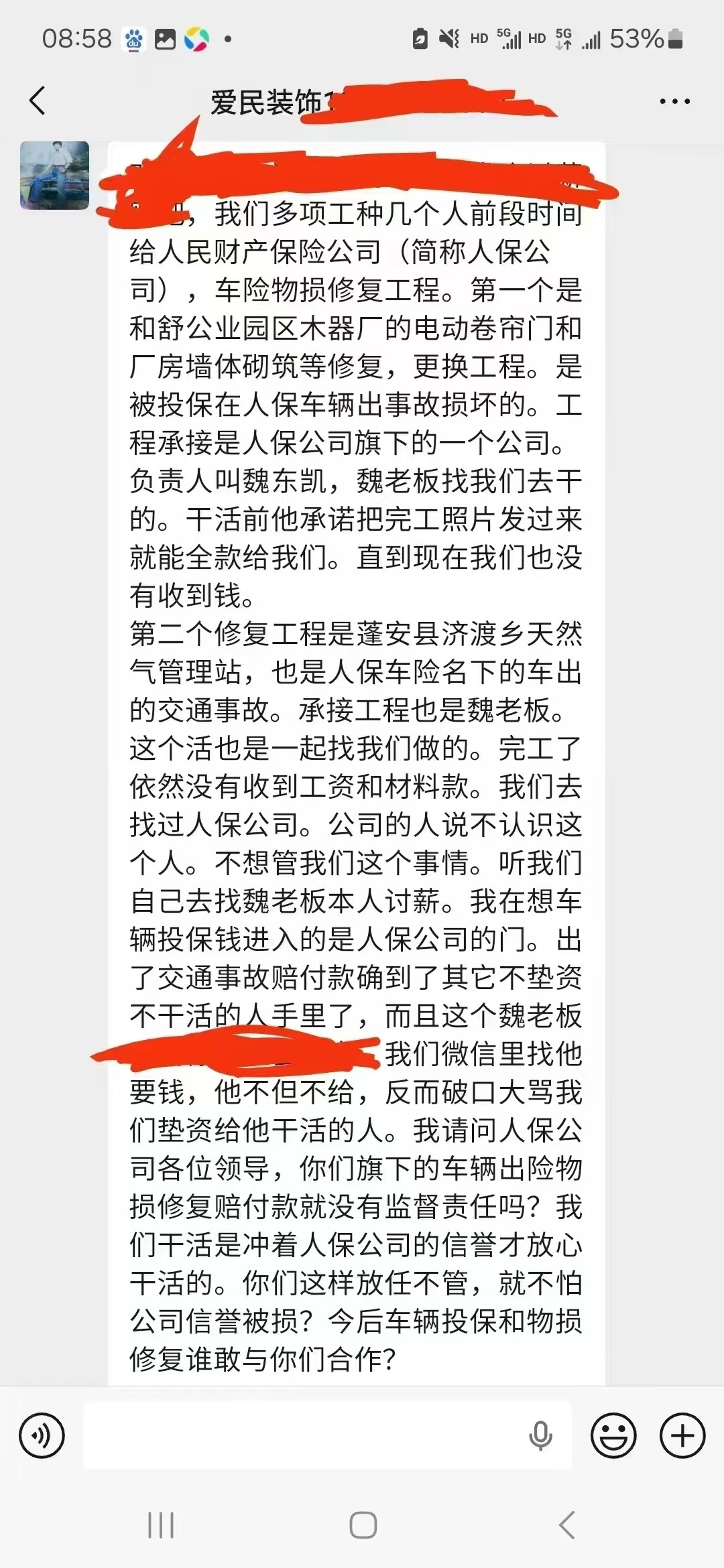Tap the microphone in input box
This screenshot has height=1568, width=724.
click(x=540, y=1436)
